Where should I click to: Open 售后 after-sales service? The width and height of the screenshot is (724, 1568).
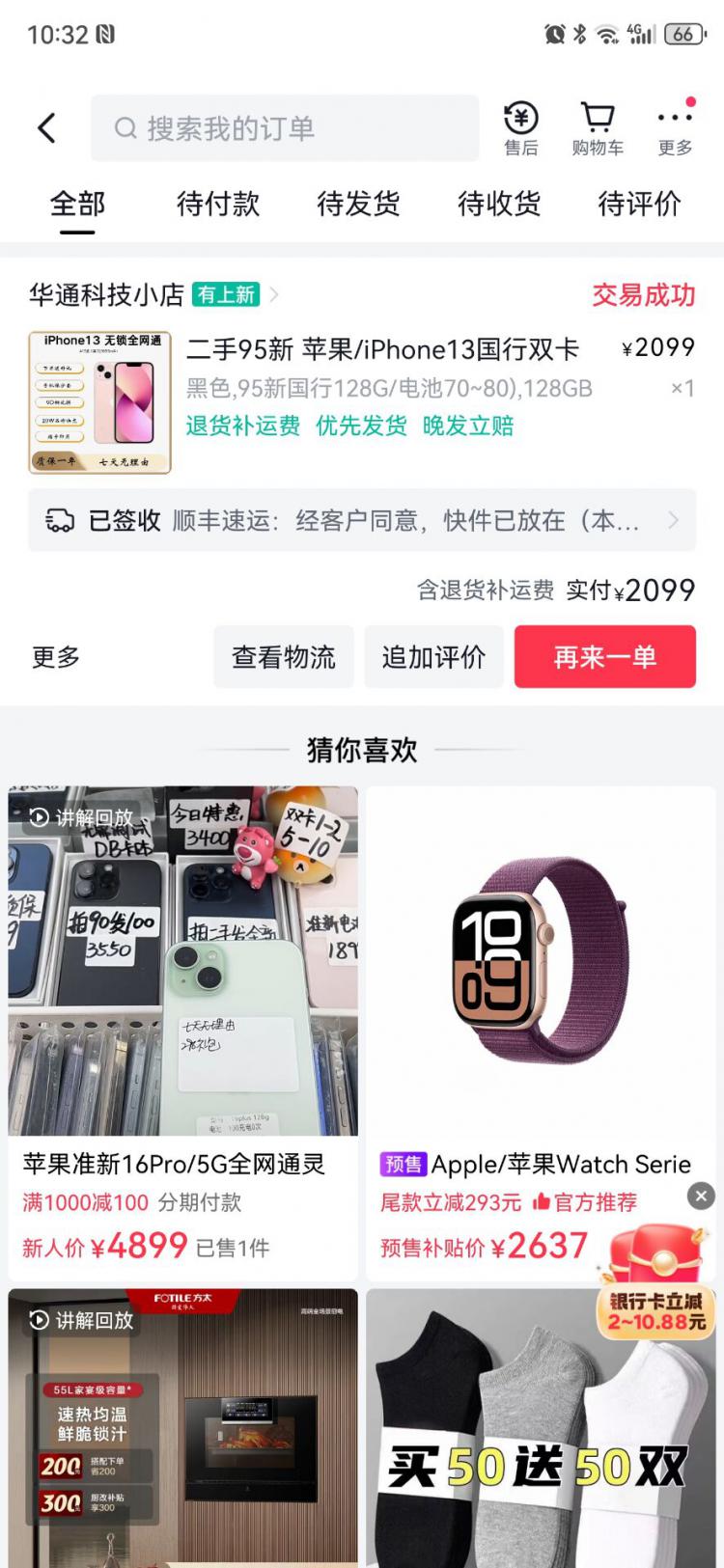[521, 128]
